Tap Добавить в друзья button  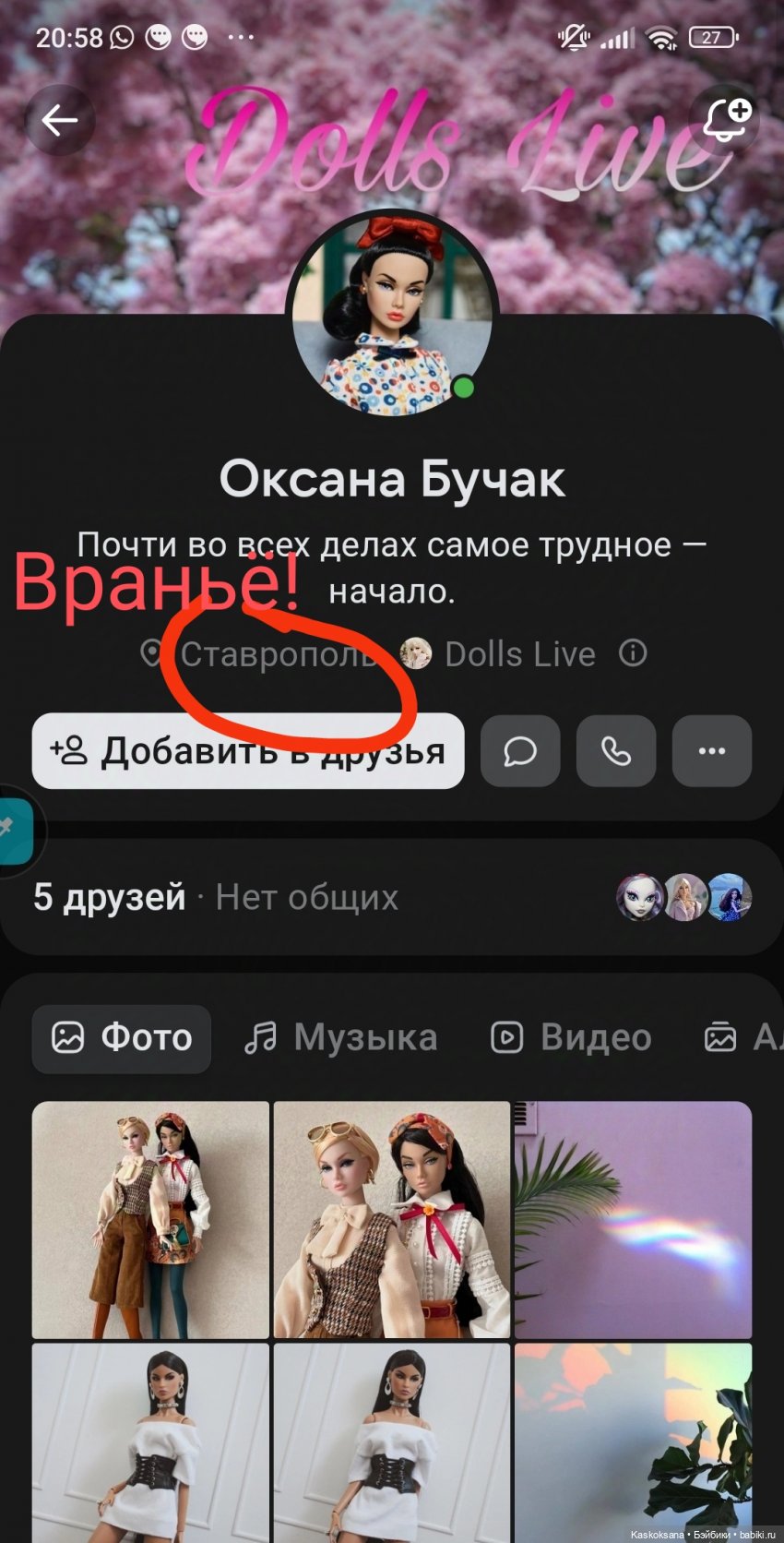point(247,751)
